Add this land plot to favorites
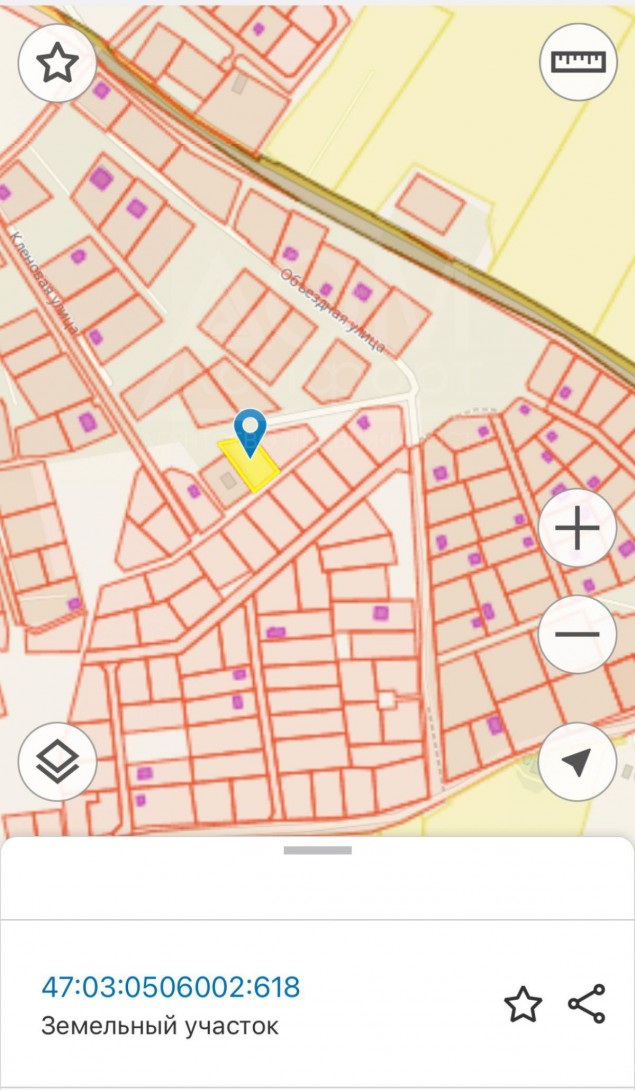Image resolution: width=635 pixels, height=1091 pixels. 523,1005
